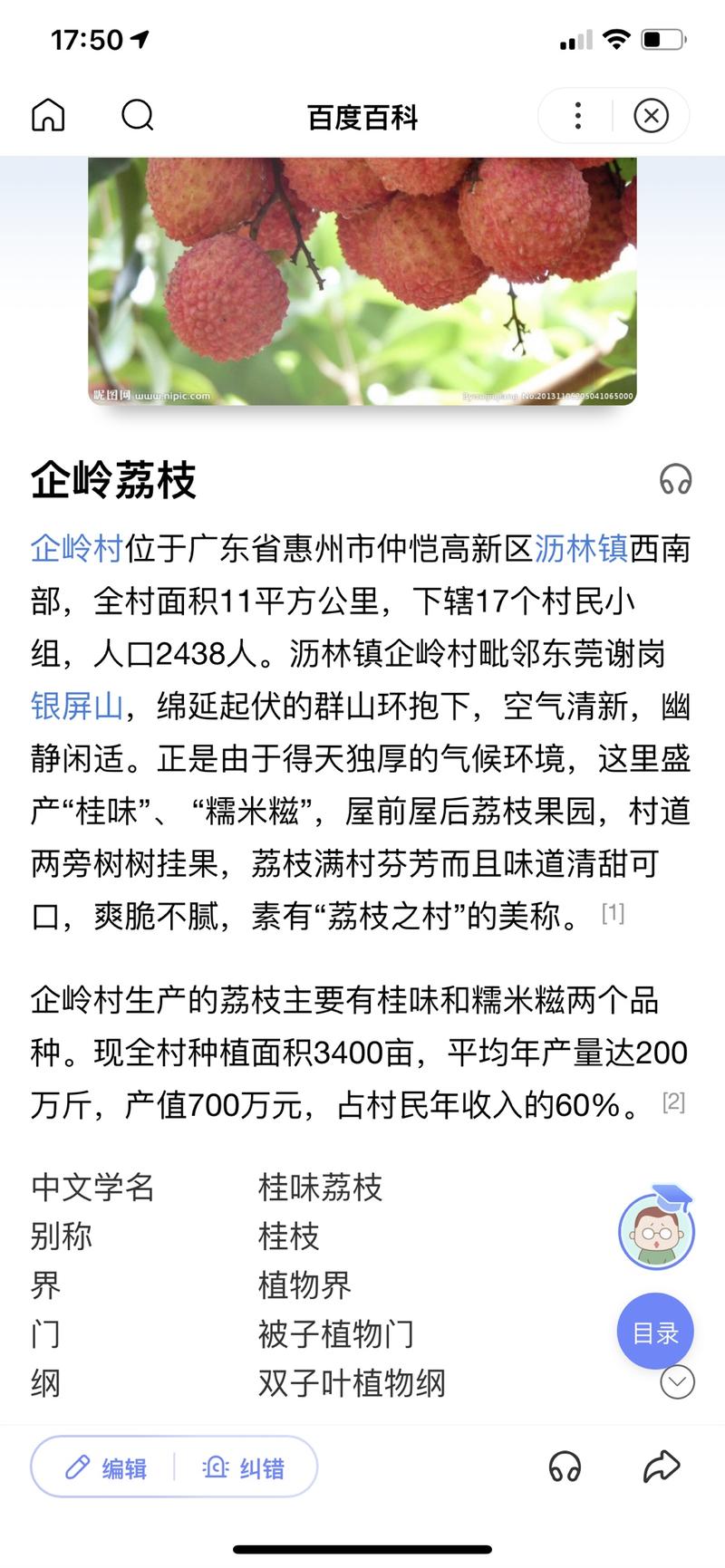
Task: Listen to the article via the headphone icon beside the title
Action: pos(675,479)
